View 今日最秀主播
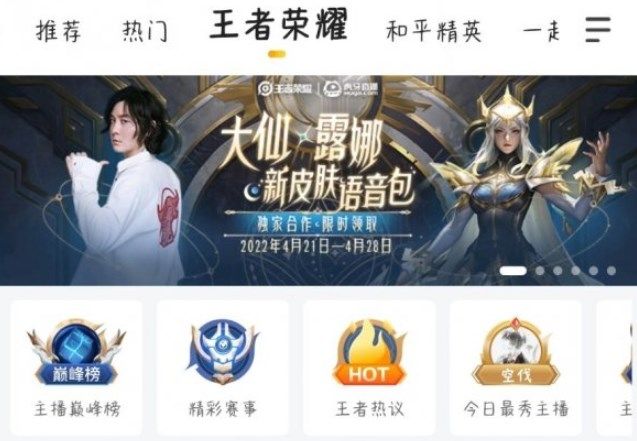Viewport: 637px width, 441px height. 515,367
